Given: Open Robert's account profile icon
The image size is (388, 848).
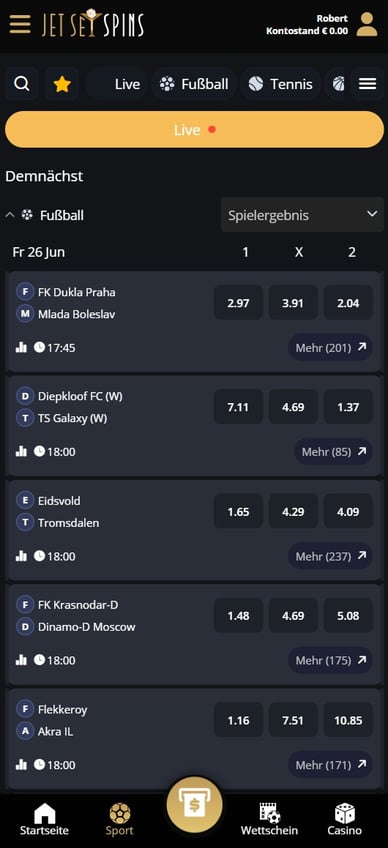Looking at the screenshot, I should (366, 24).
